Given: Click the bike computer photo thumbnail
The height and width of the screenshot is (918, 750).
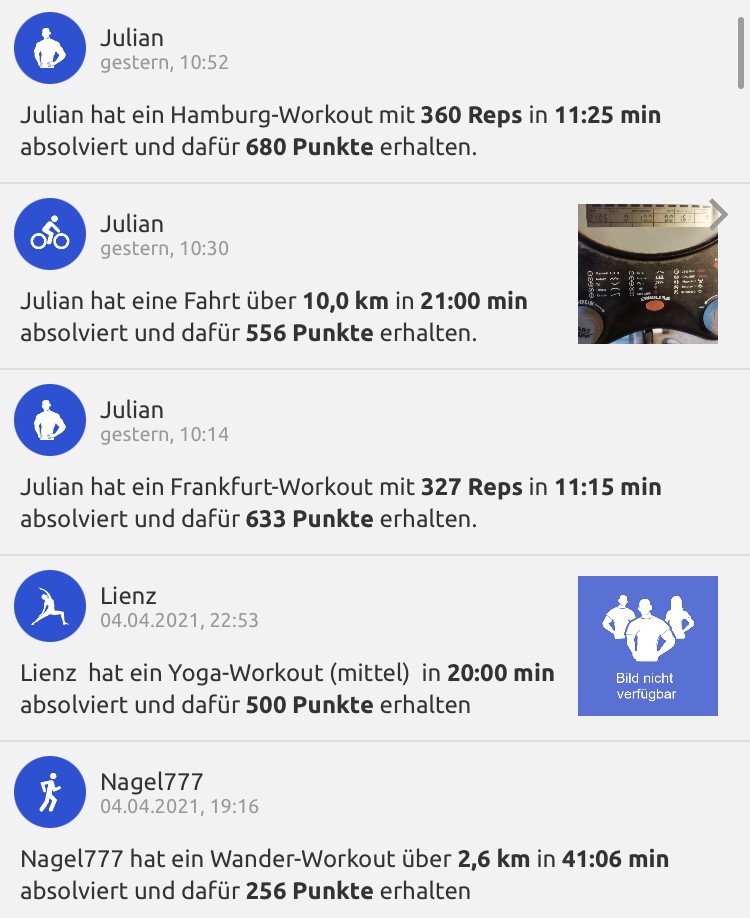Looking at the screenshot, I should pos(647,273).
